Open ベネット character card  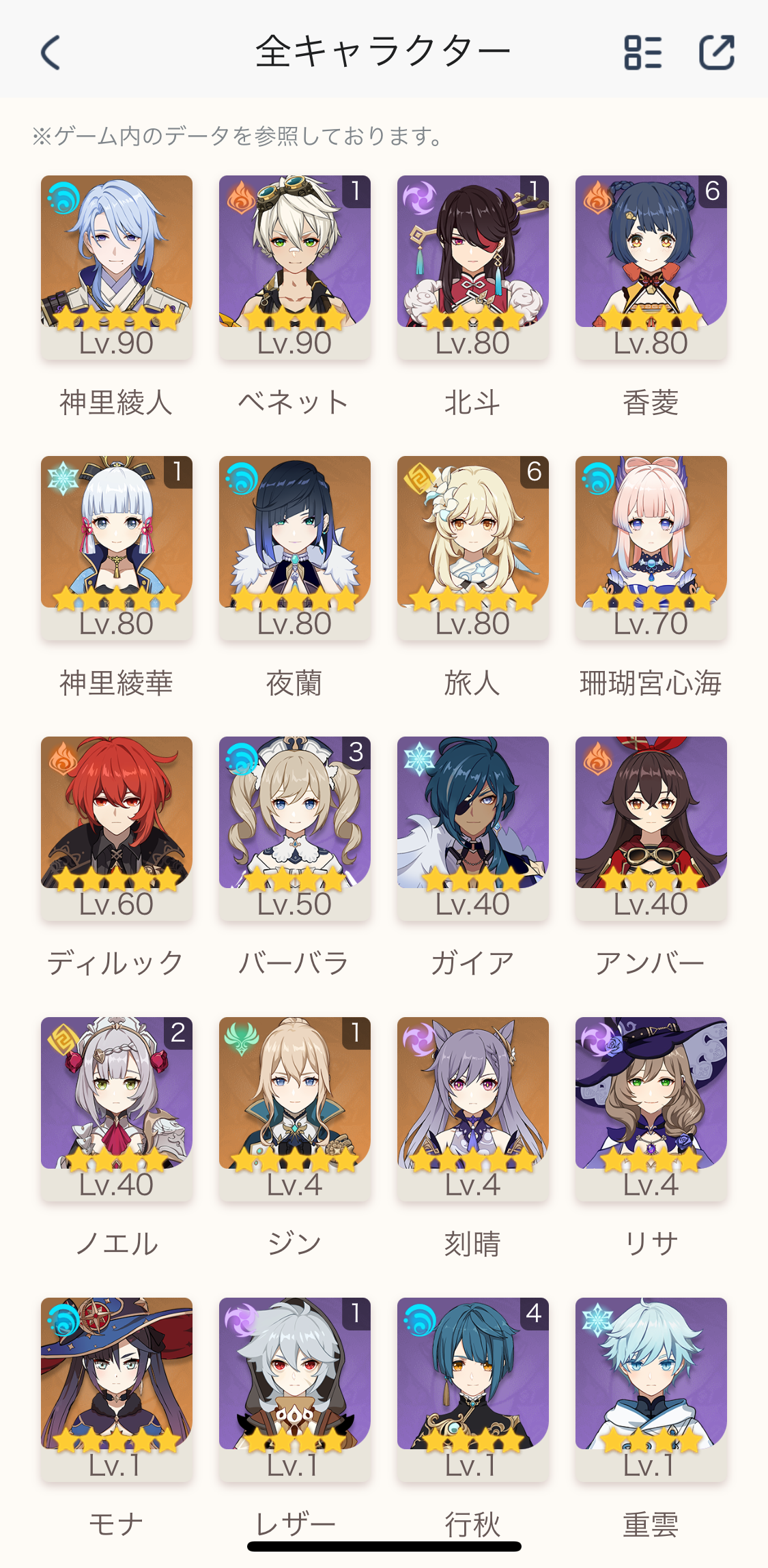coord(295,267)
